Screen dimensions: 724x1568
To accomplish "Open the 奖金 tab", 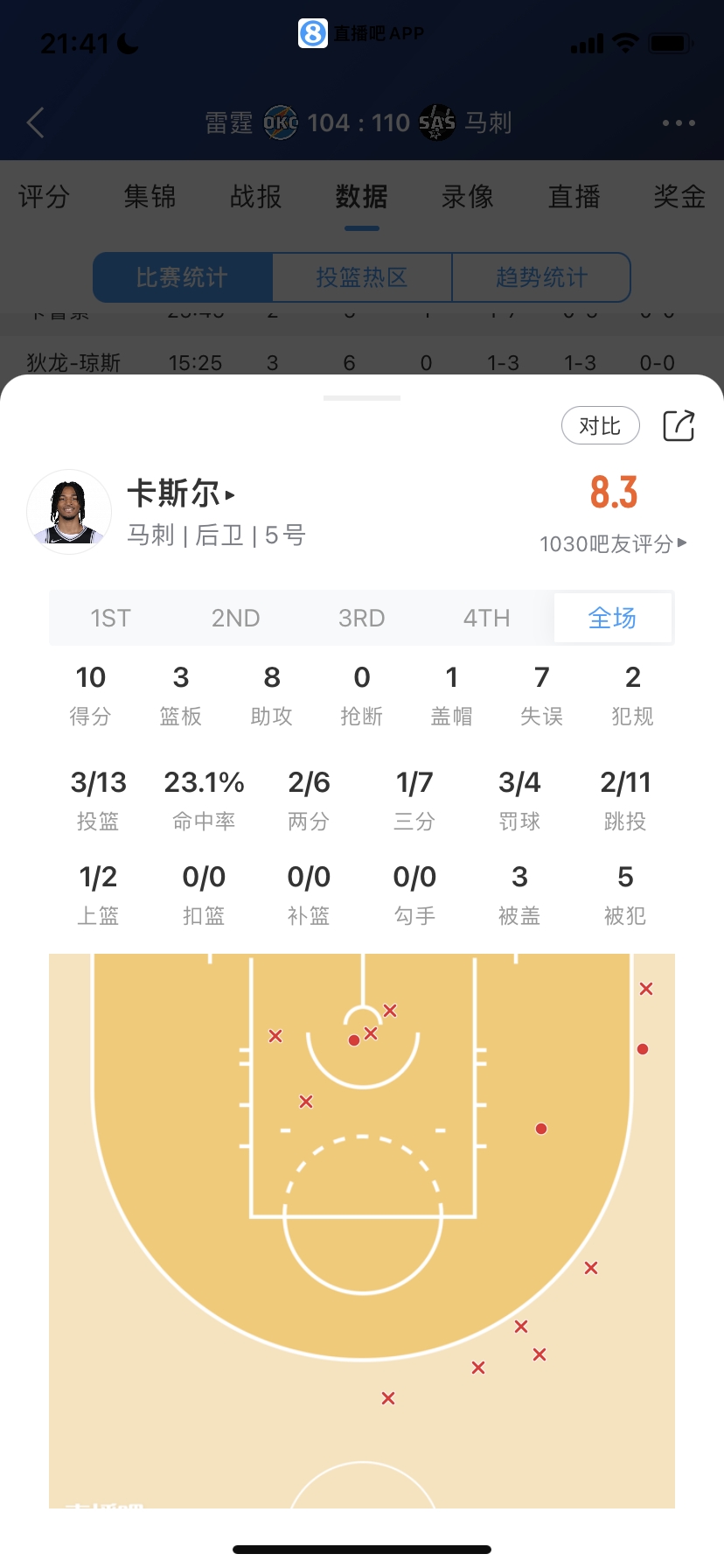I will coord(679,197).
